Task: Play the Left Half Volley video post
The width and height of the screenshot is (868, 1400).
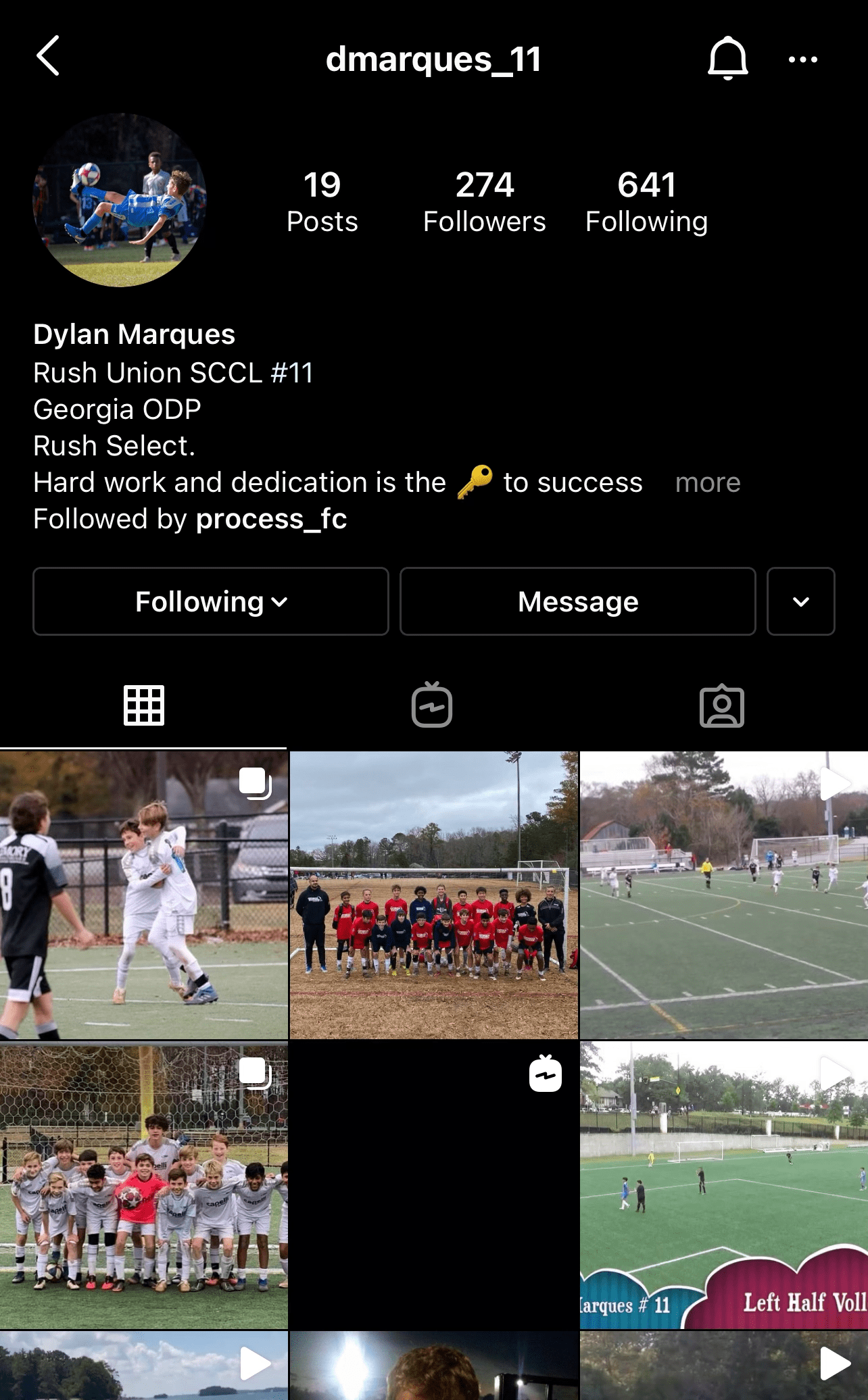Action: pyautogui.click(x=723, y=1185)
